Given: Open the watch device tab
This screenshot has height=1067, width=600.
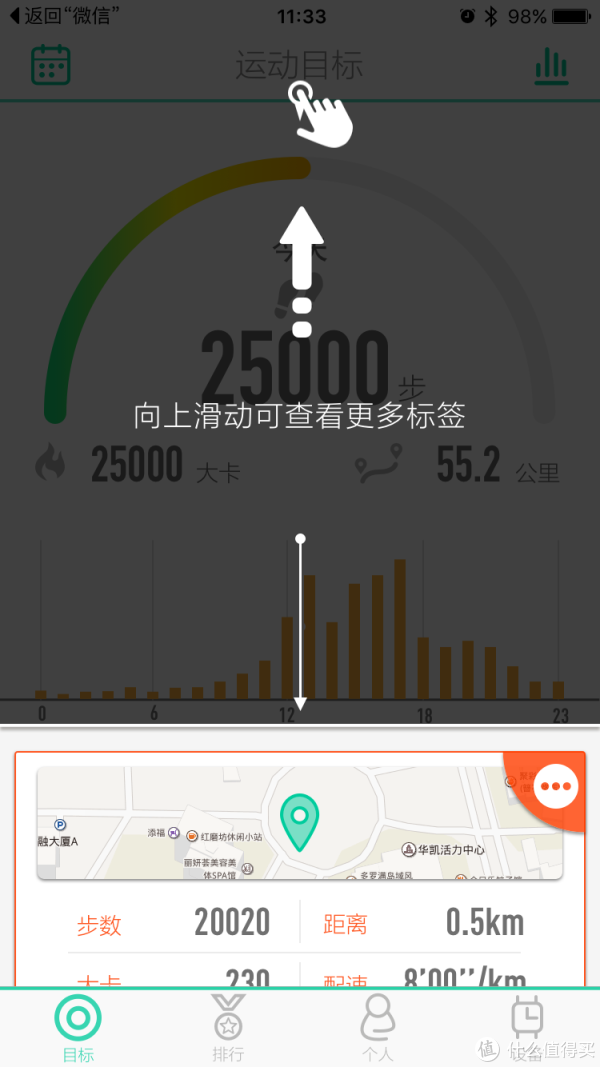Looking at the screenshot, I should coord(527,1028).
